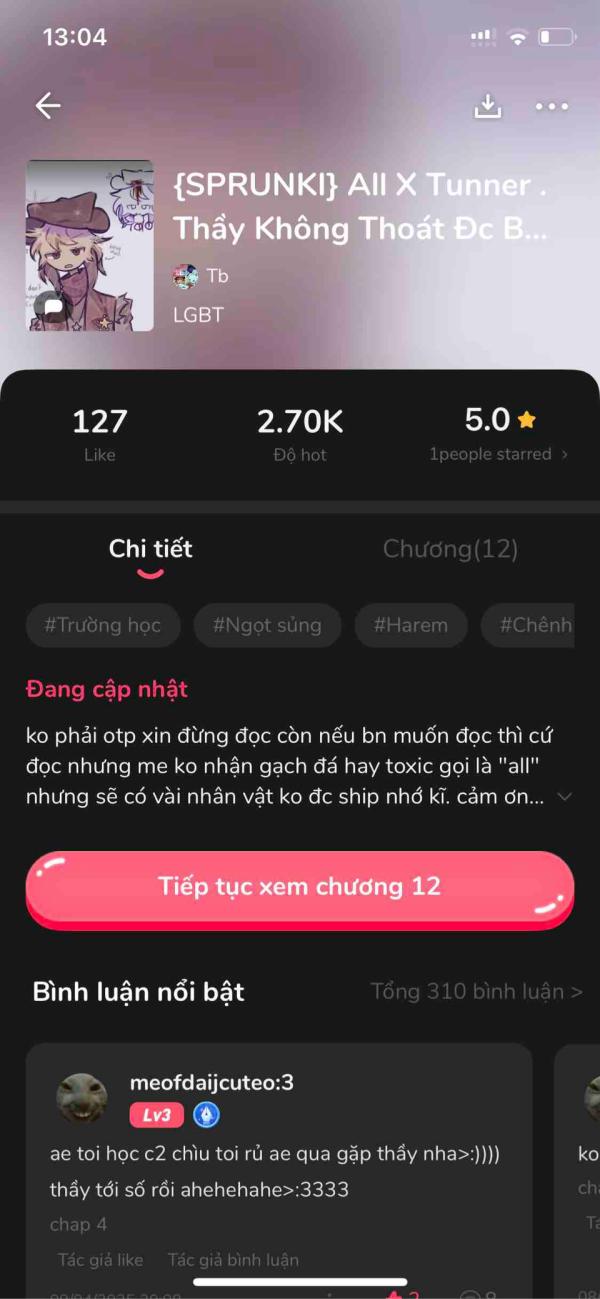Open the story cover image
This screenshot has height=1299, width=600.
pos(90,245)
